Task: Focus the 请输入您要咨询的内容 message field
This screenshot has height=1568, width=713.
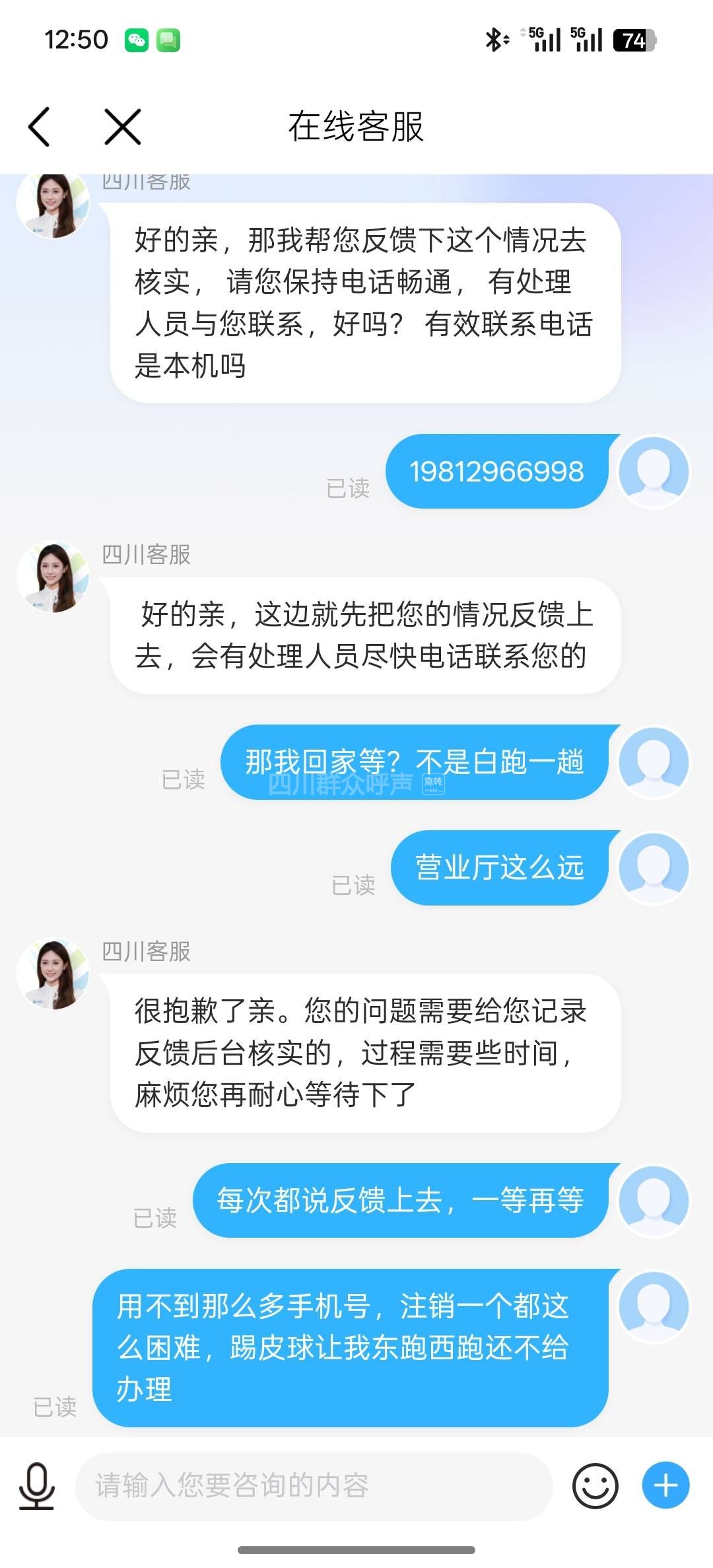Action: click(x=314, y=1486)
